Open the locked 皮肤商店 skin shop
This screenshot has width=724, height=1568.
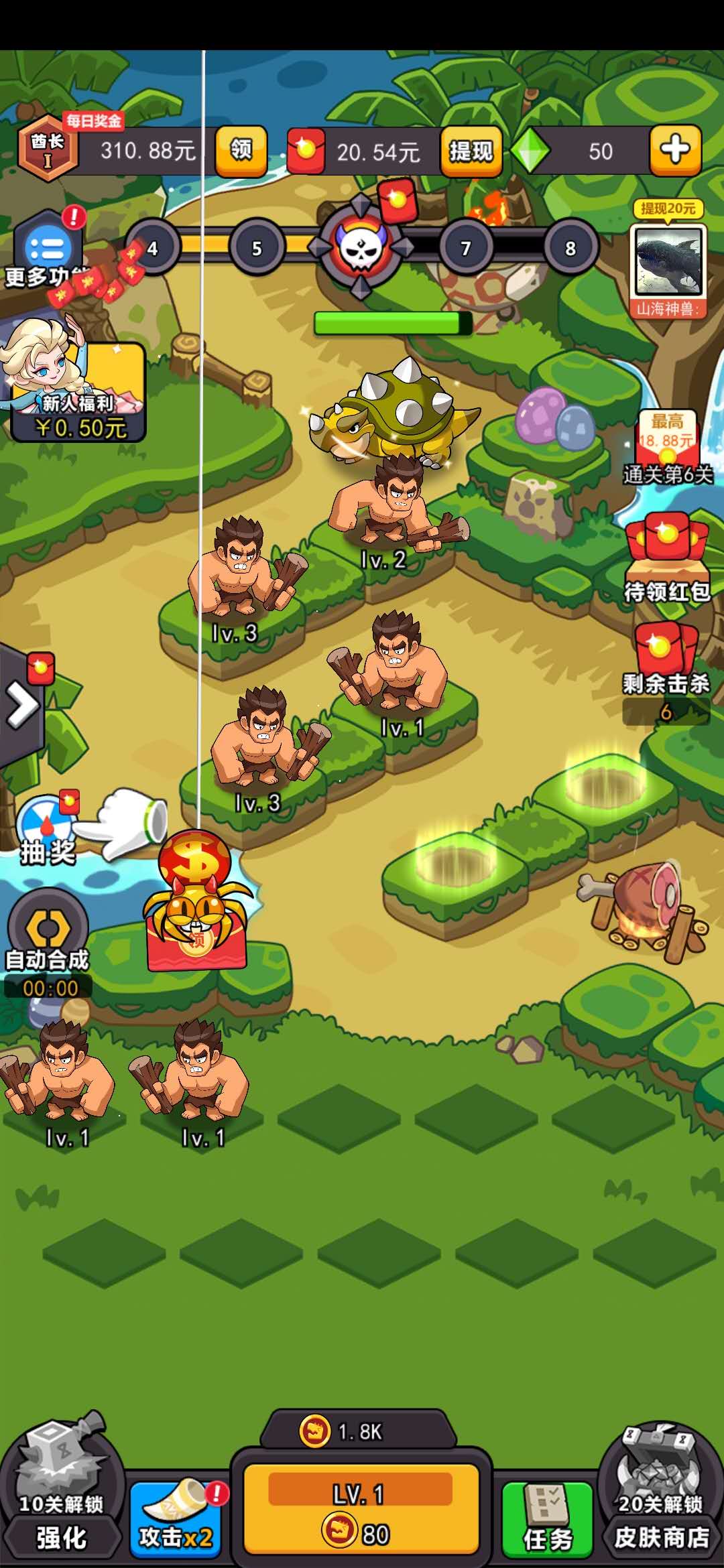click(x=660, y=1491)
